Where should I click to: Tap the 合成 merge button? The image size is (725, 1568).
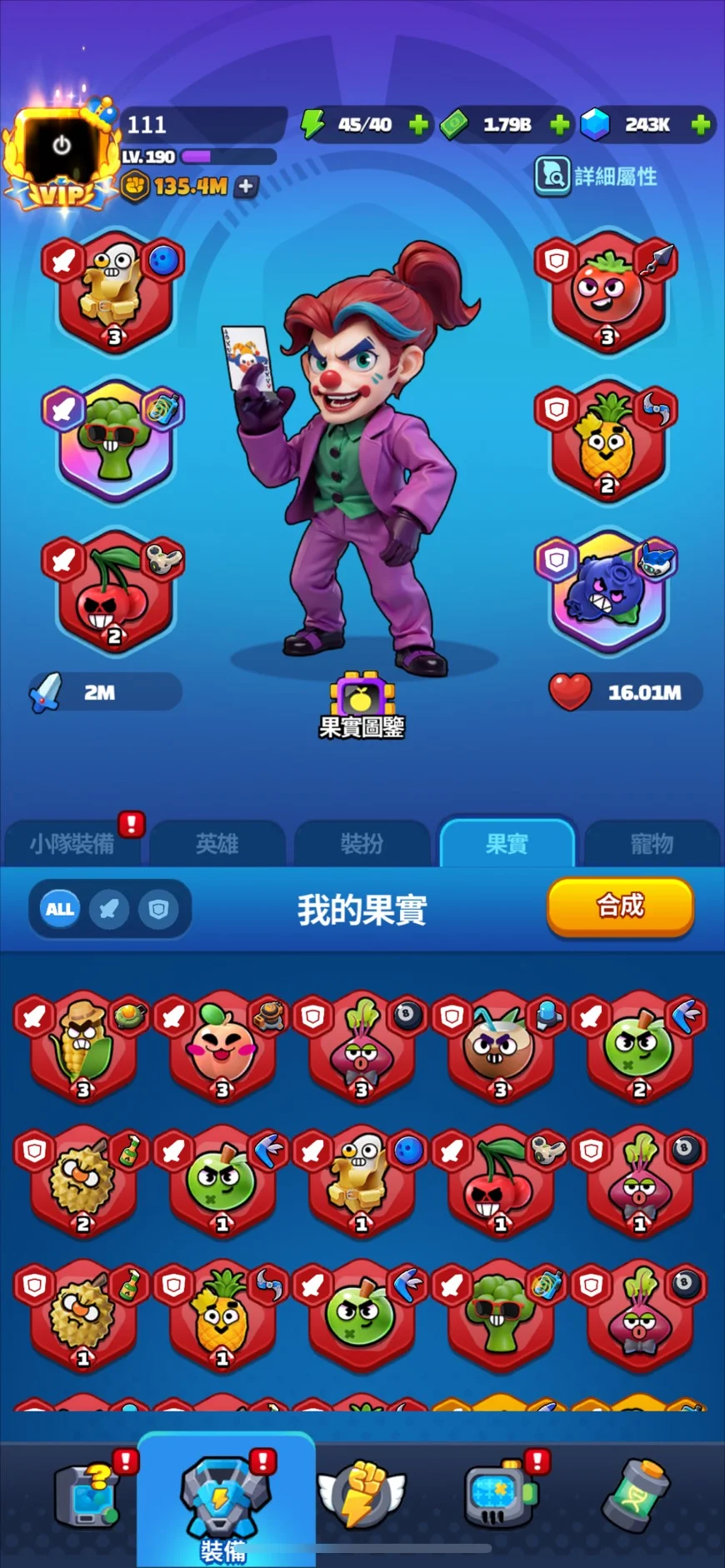click(620, 906)
